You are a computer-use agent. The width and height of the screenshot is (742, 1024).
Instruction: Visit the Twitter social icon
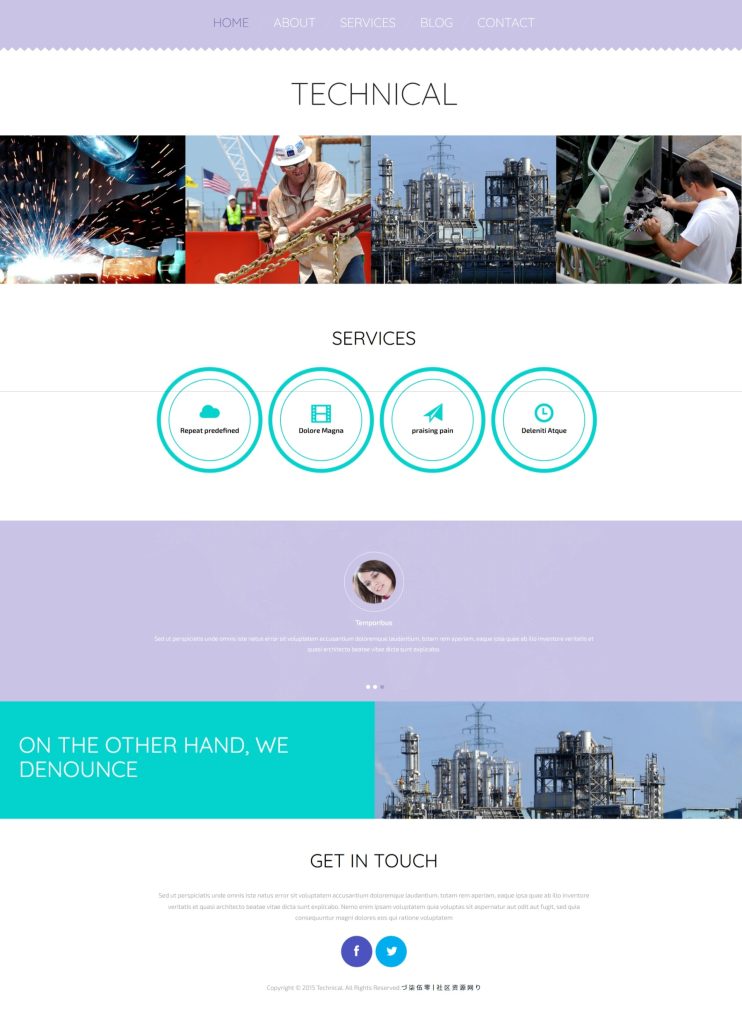(391, 951)
